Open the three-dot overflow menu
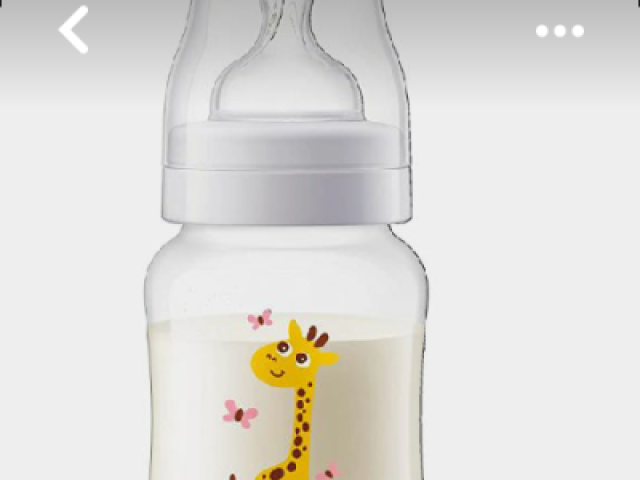This screenshot has width=640, height=480. click(560, 31)
